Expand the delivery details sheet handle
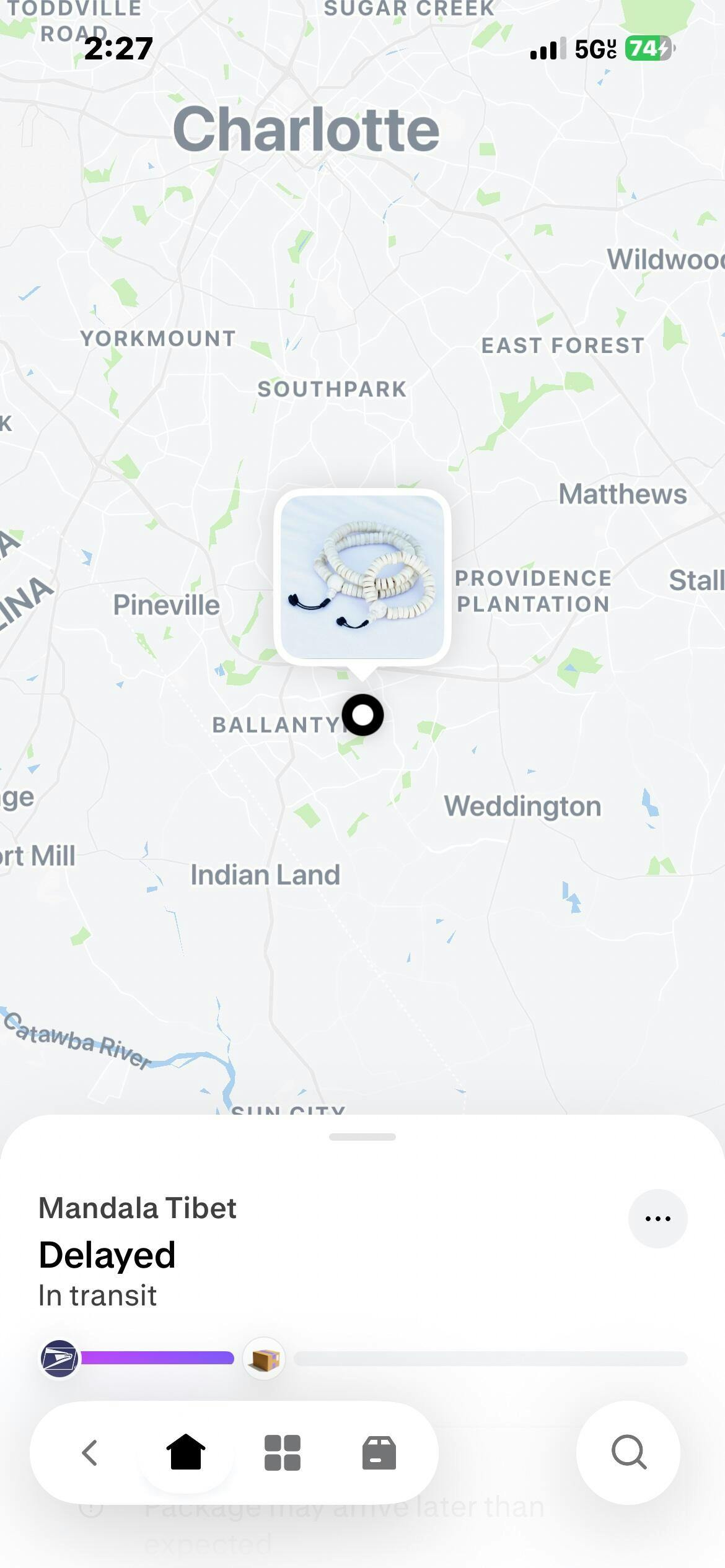 pos(362,1137)
